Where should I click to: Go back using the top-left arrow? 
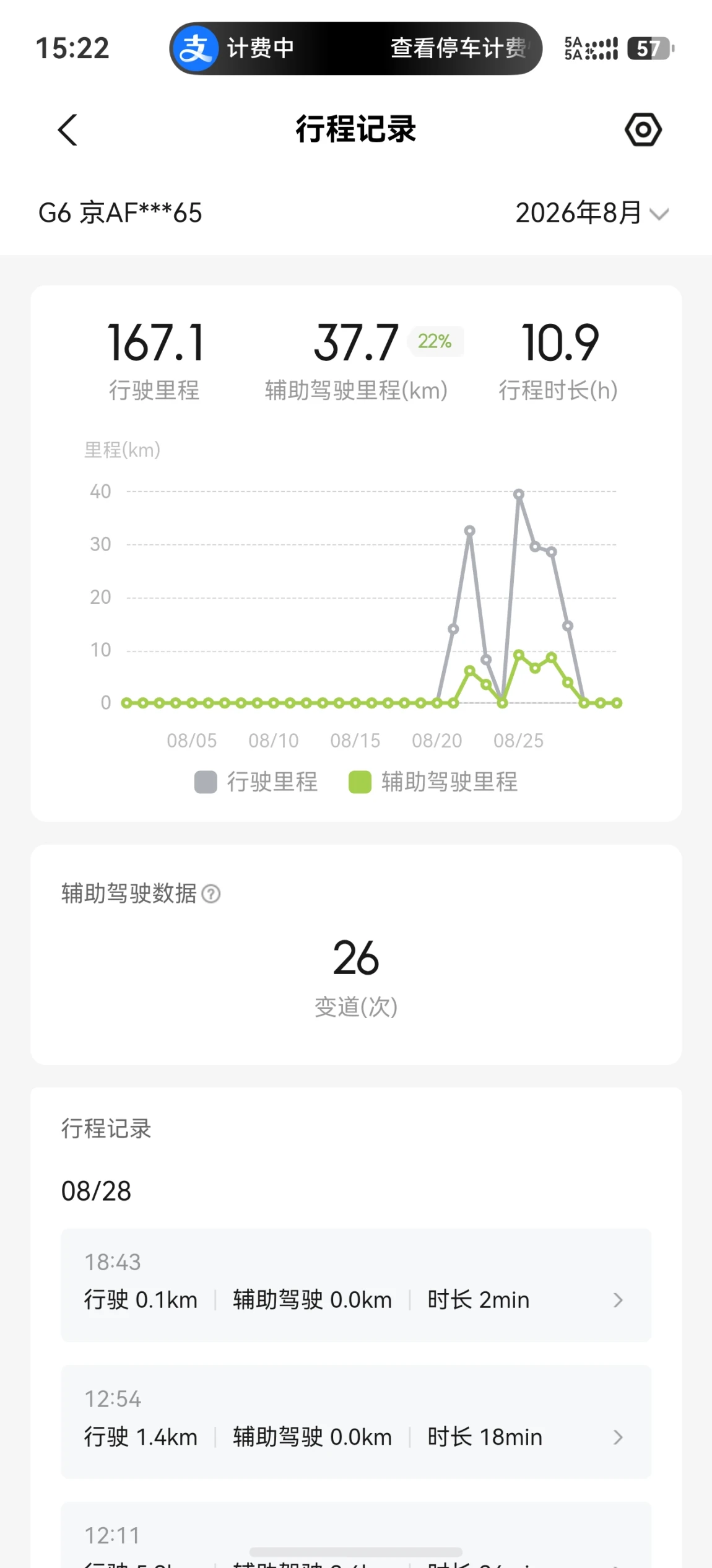(x=67, y=130)
